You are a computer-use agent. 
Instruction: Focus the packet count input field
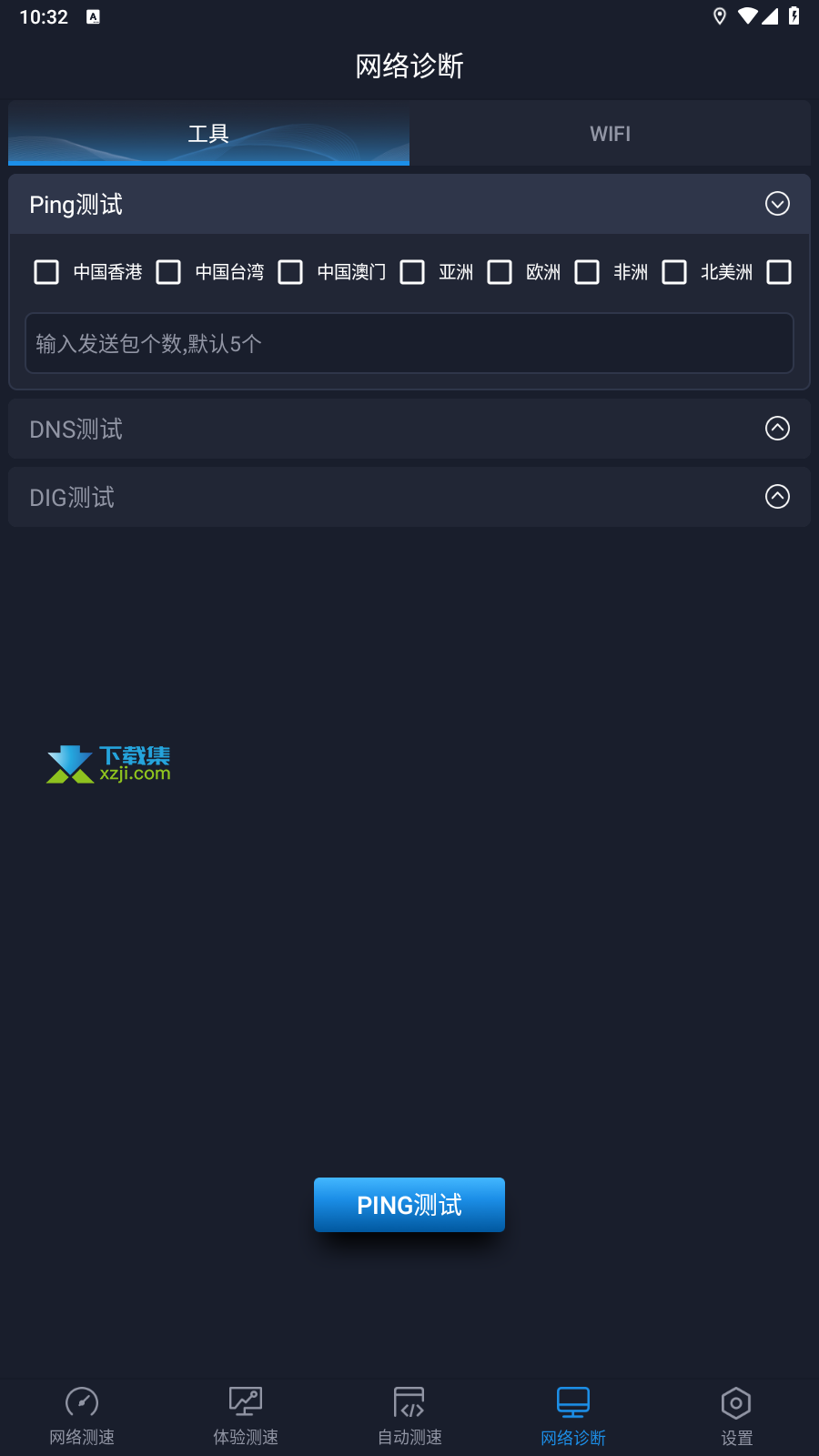[409, 343]
